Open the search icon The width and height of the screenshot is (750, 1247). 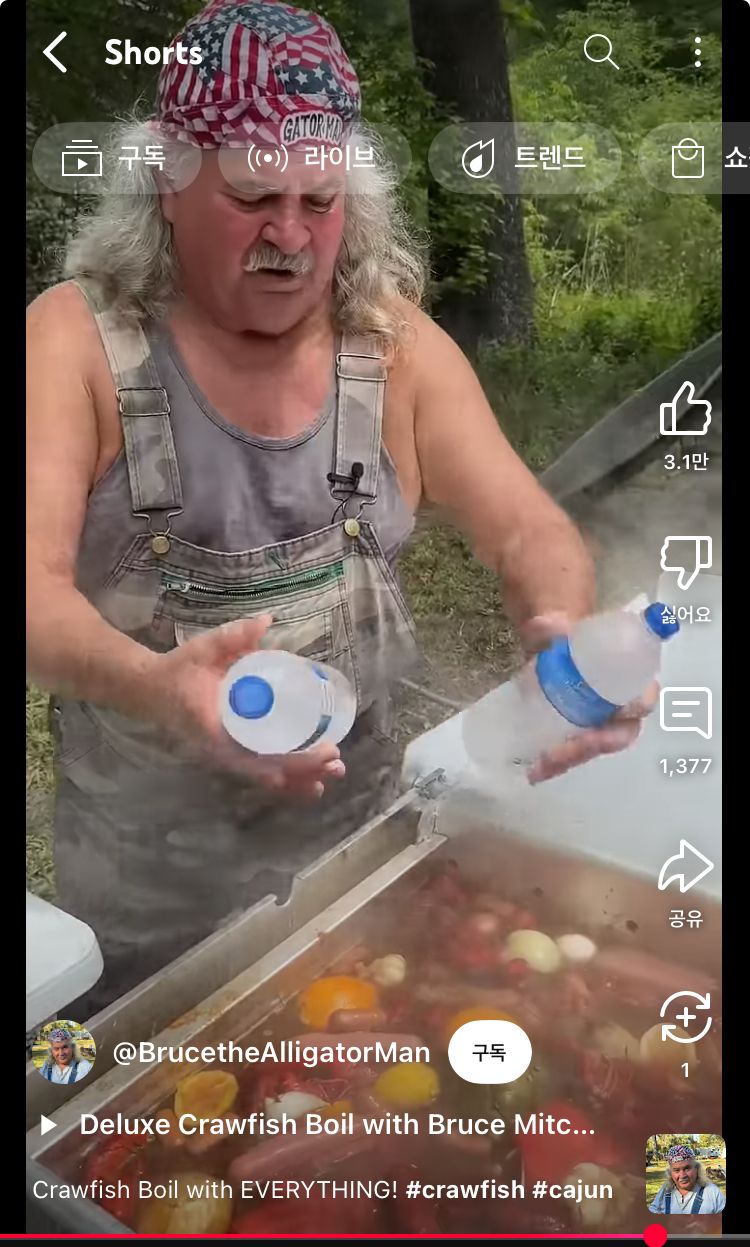(601, 52)
